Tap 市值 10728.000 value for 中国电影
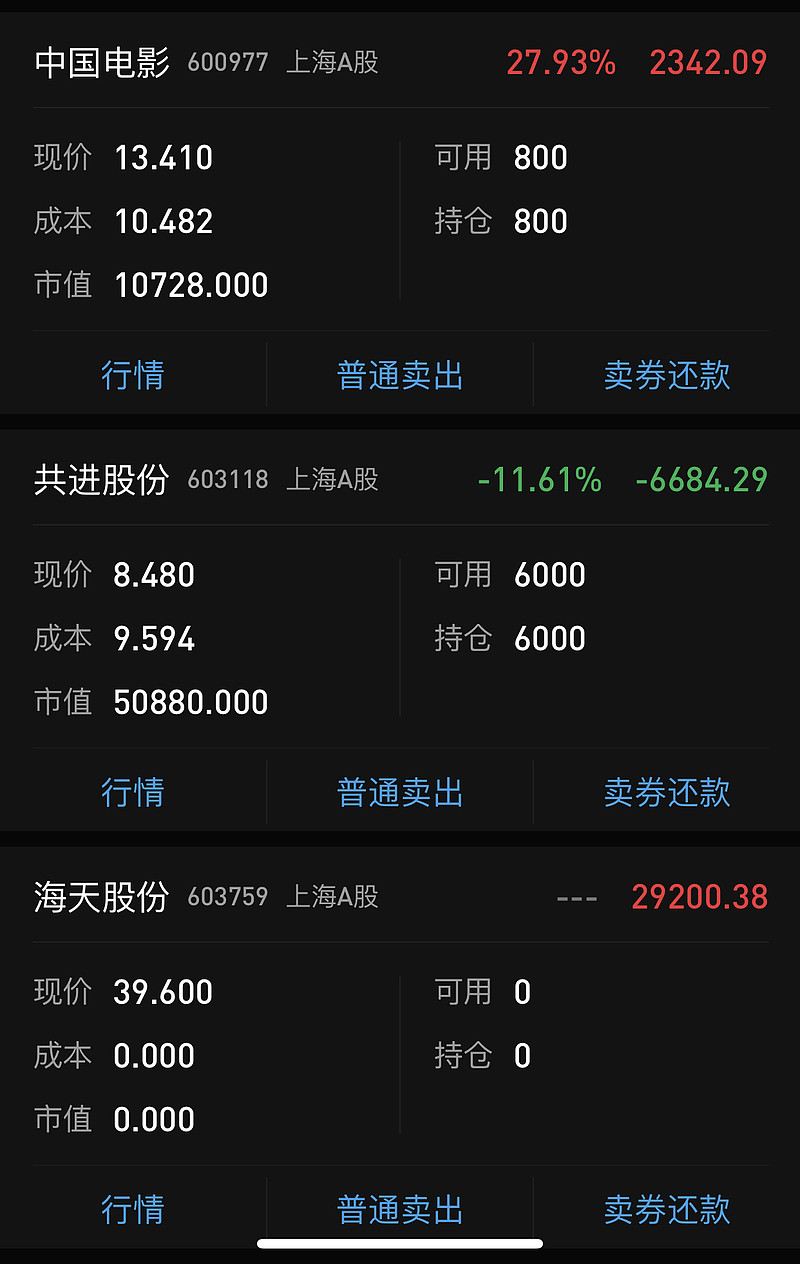 pos(191,285)
